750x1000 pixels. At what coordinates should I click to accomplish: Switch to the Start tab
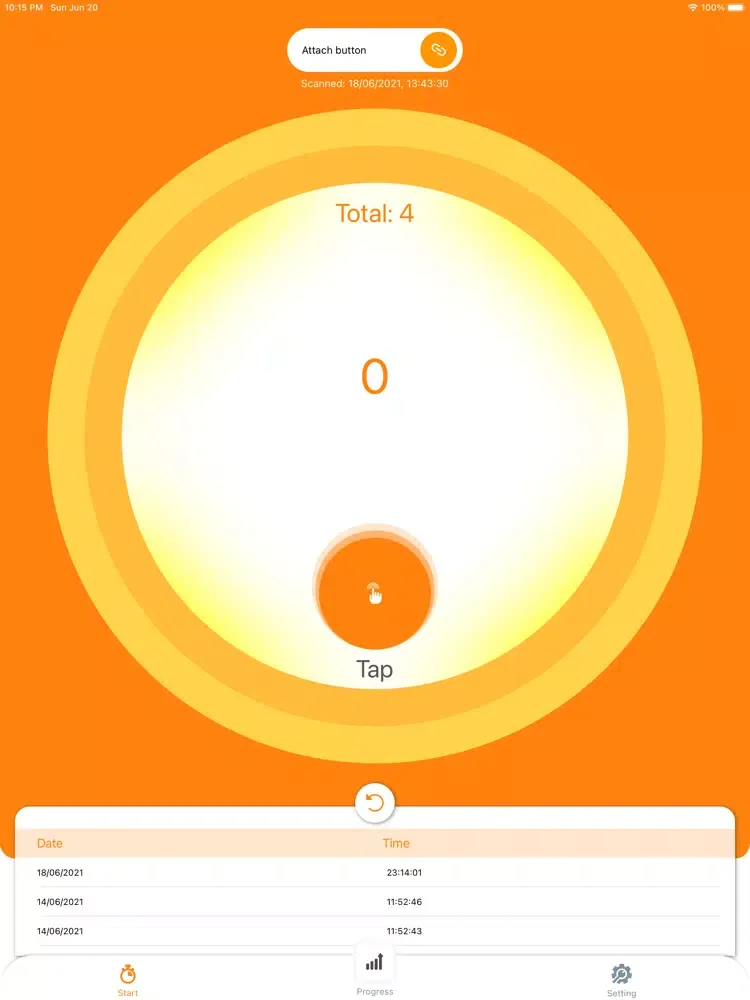click(x=128, y=978)
